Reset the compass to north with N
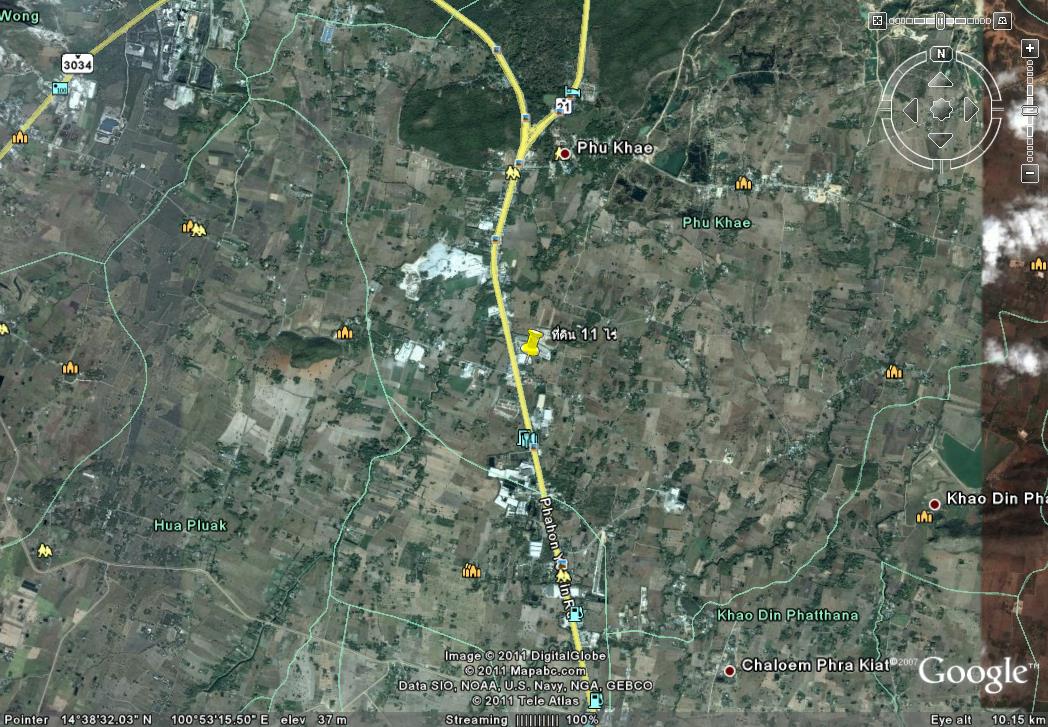 point(940,54)
